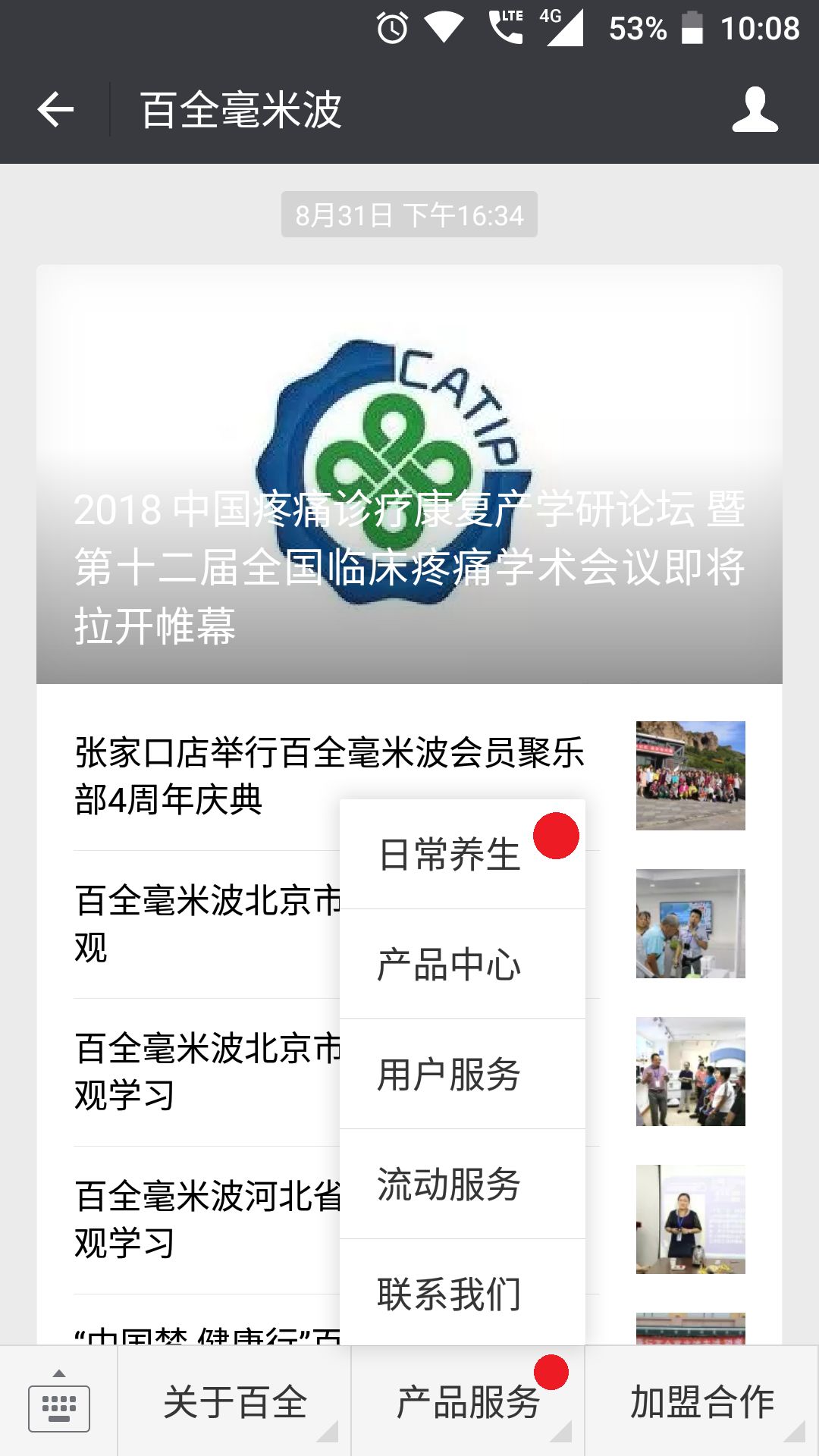Viewport: 819px width, 1456px height.
Task: Choose 流动服务 in the popup menu
Action: pos(449,1185)
